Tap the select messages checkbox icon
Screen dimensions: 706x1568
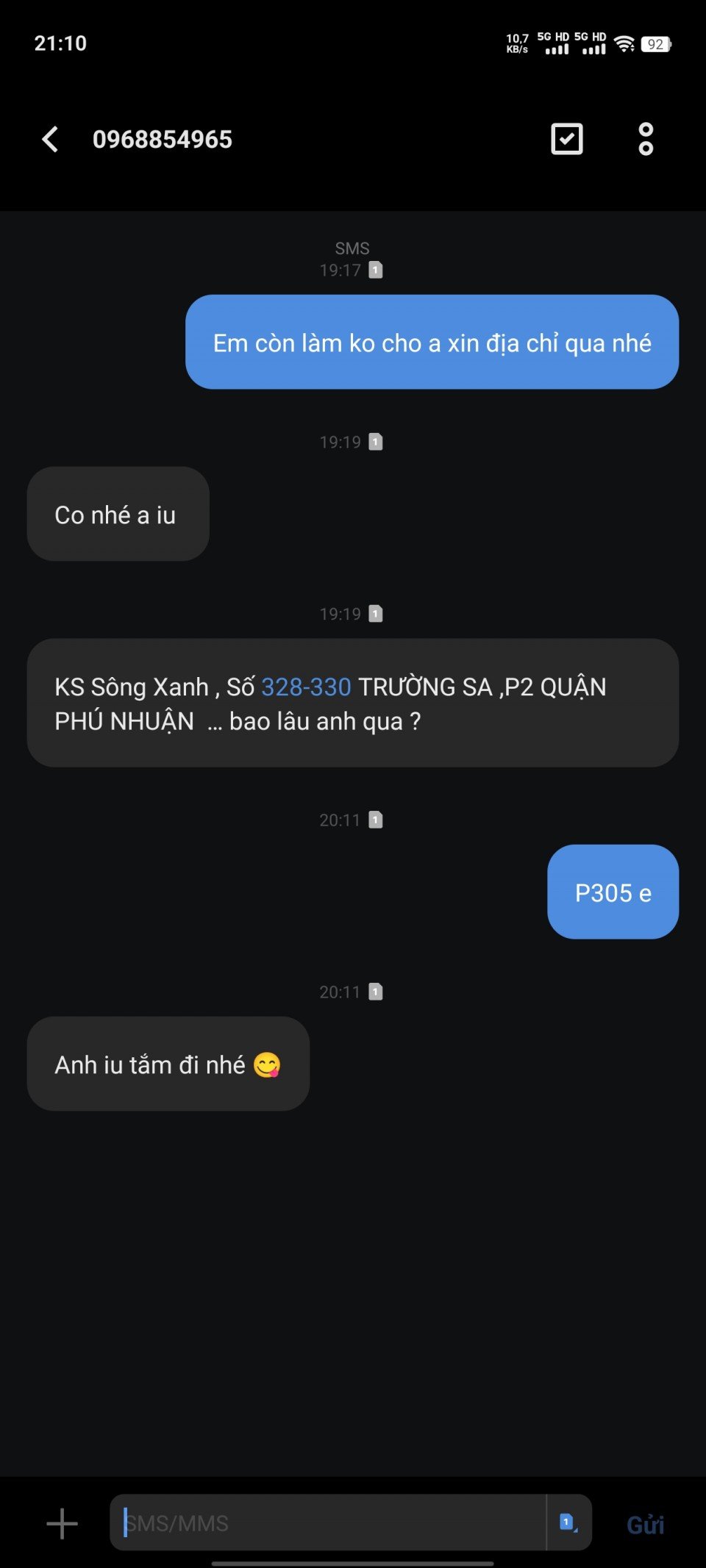pos(566,139)
